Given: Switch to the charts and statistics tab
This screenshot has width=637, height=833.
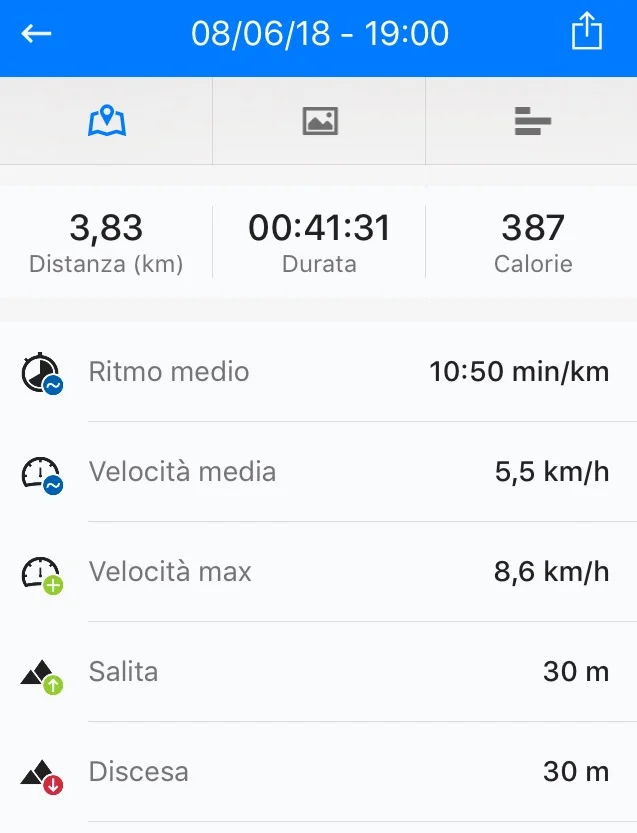Looking at the screenshot, I should [532, 122].
